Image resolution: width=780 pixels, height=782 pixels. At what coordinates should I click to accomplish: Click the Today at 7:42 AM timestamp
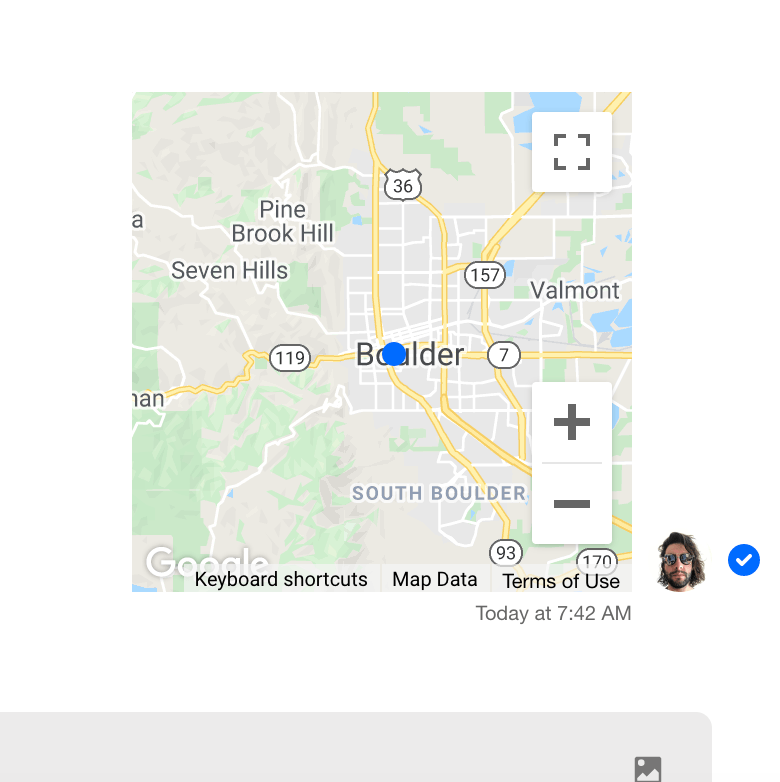[553, 613]
